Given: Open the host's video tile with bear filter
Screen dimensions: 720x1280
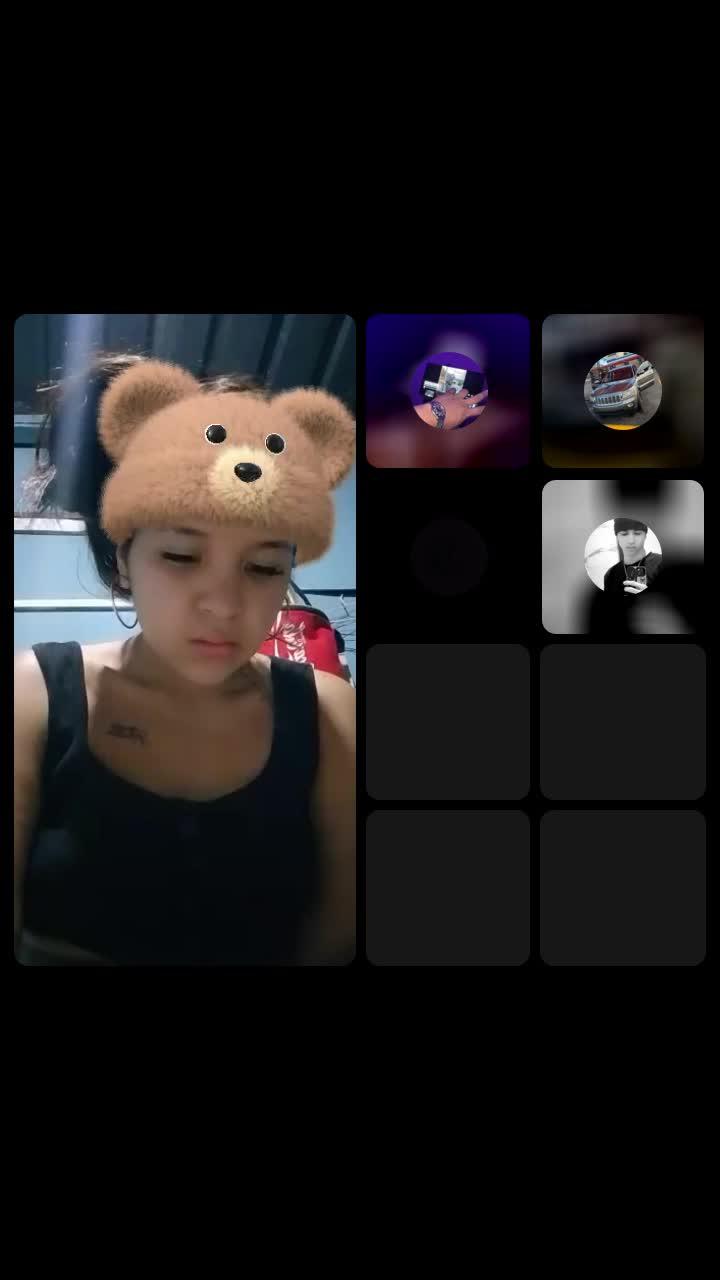Looking at the screenshot, I should (185, 640).
